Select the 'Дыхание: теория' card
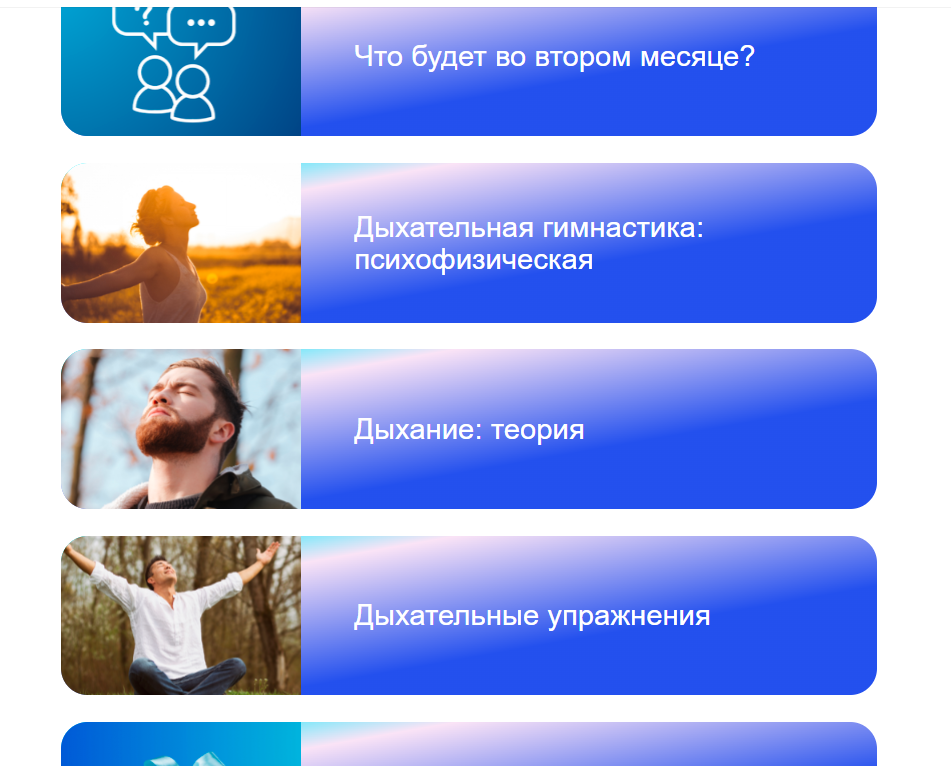951x766 pixels. point(469,430)
